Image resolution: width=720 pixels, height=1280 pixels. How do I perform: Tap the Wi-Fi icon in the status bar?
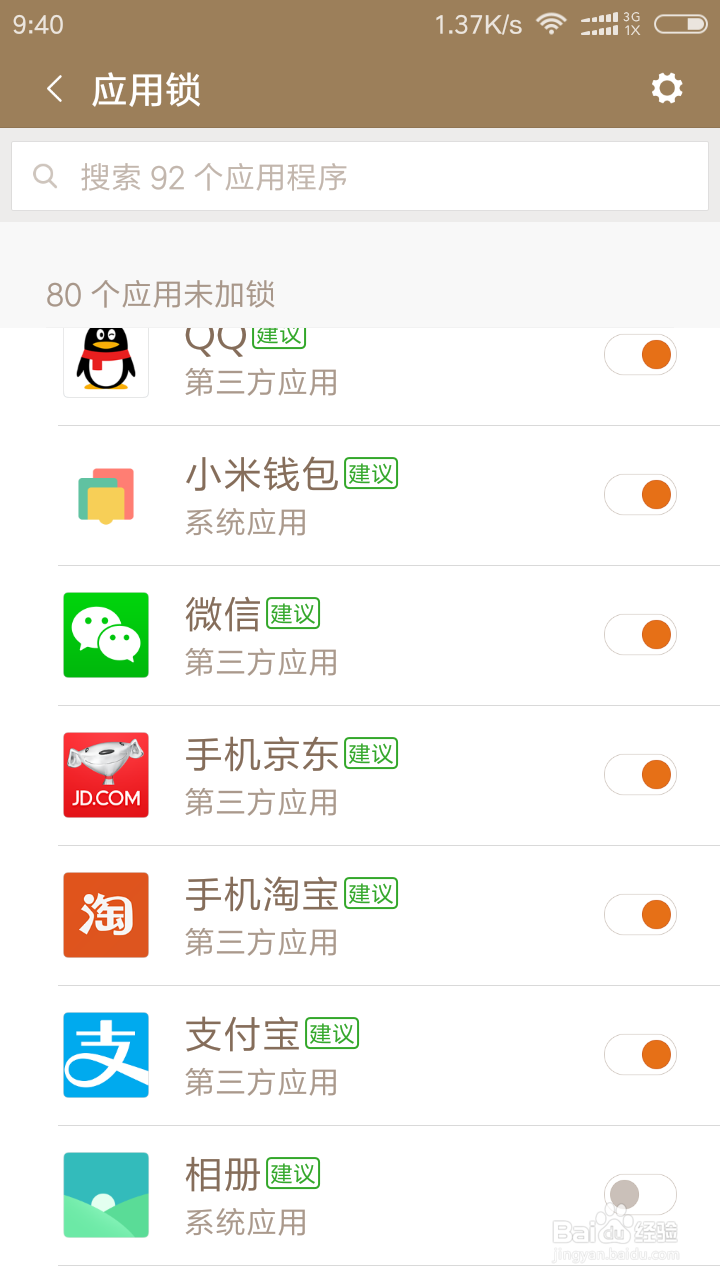click(x=551, y=24)
